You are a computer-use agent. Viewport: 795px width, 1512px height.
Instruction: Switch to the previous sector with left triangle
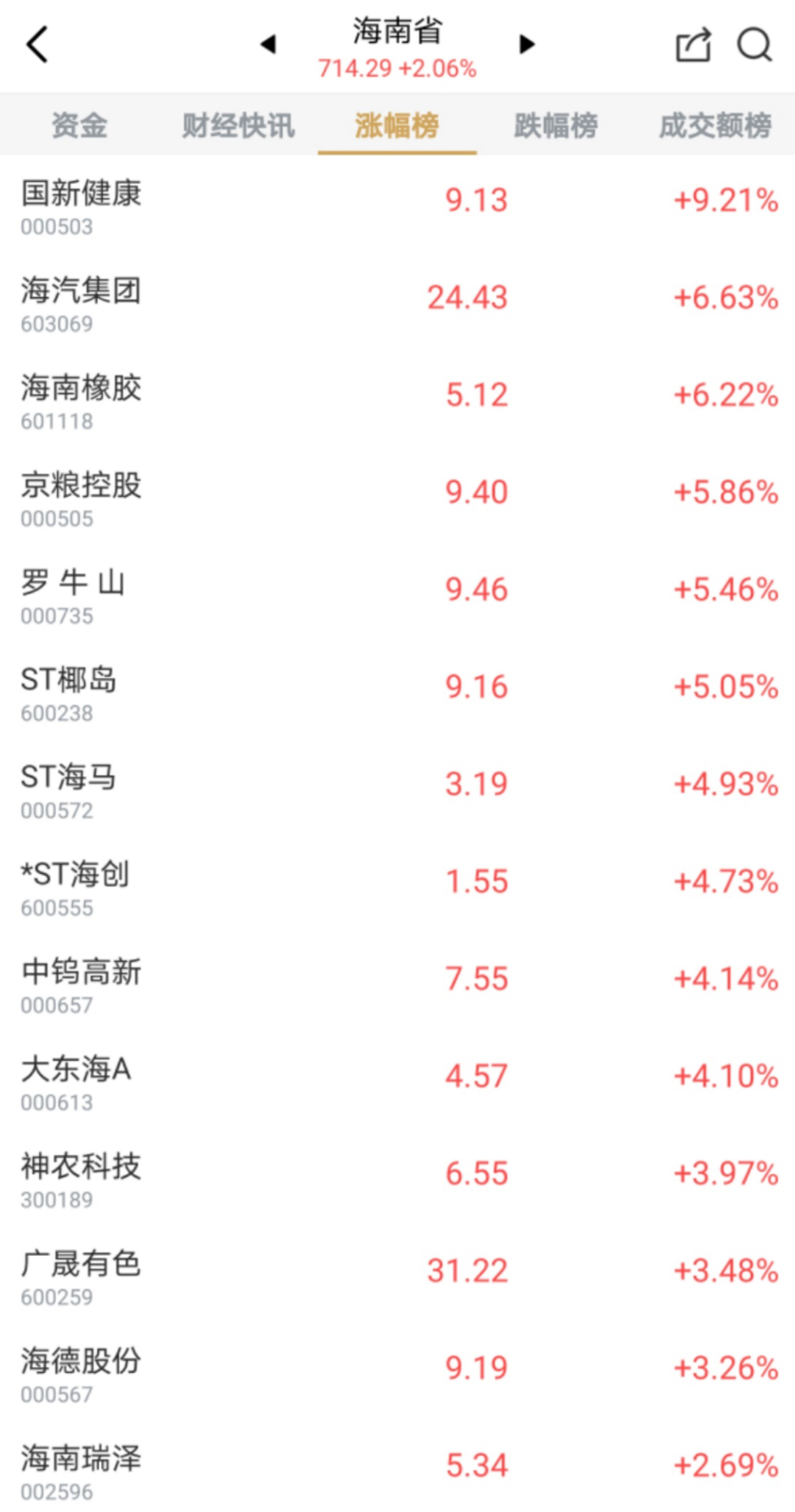point(269,44)
